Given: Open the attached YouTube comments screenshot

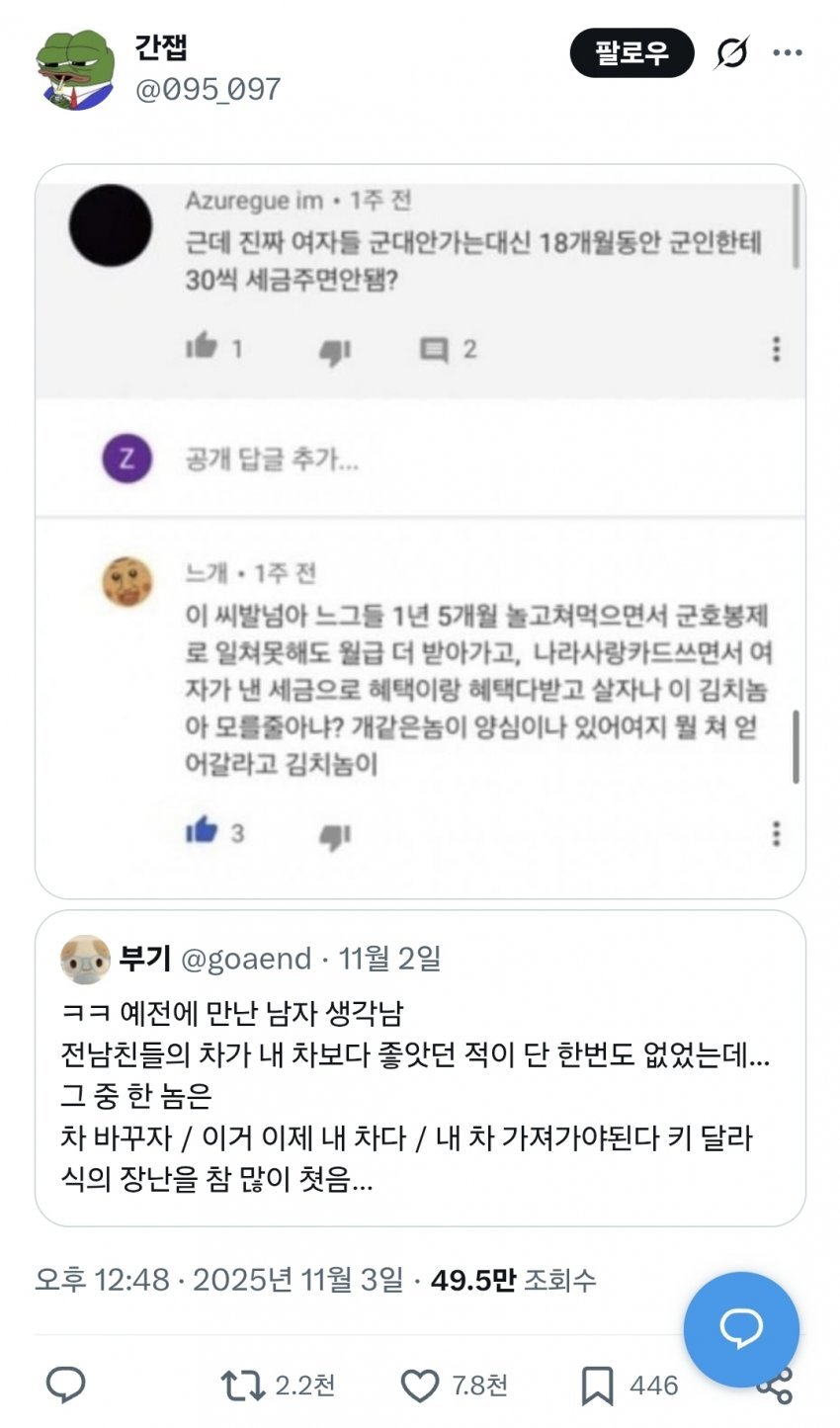Looking at the screenshot, I should coord(420,531).
